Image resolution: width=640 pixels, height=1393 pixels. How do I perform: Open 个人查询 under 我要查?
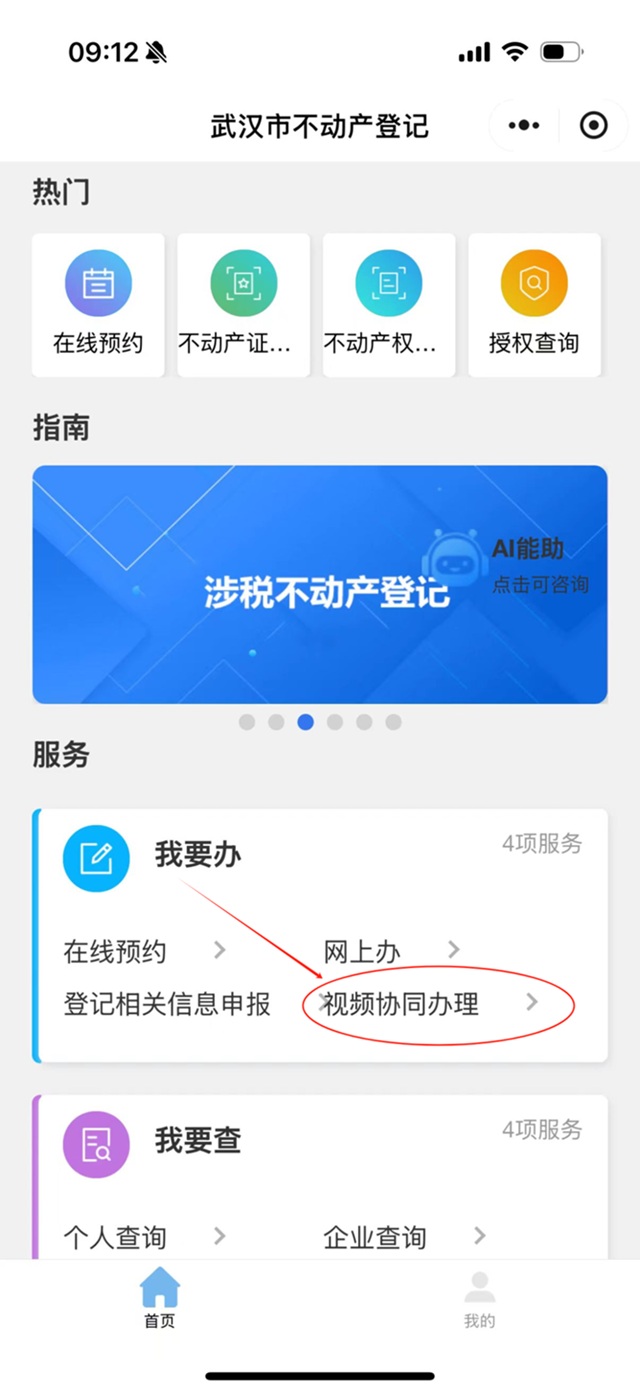coord(146,1237)
